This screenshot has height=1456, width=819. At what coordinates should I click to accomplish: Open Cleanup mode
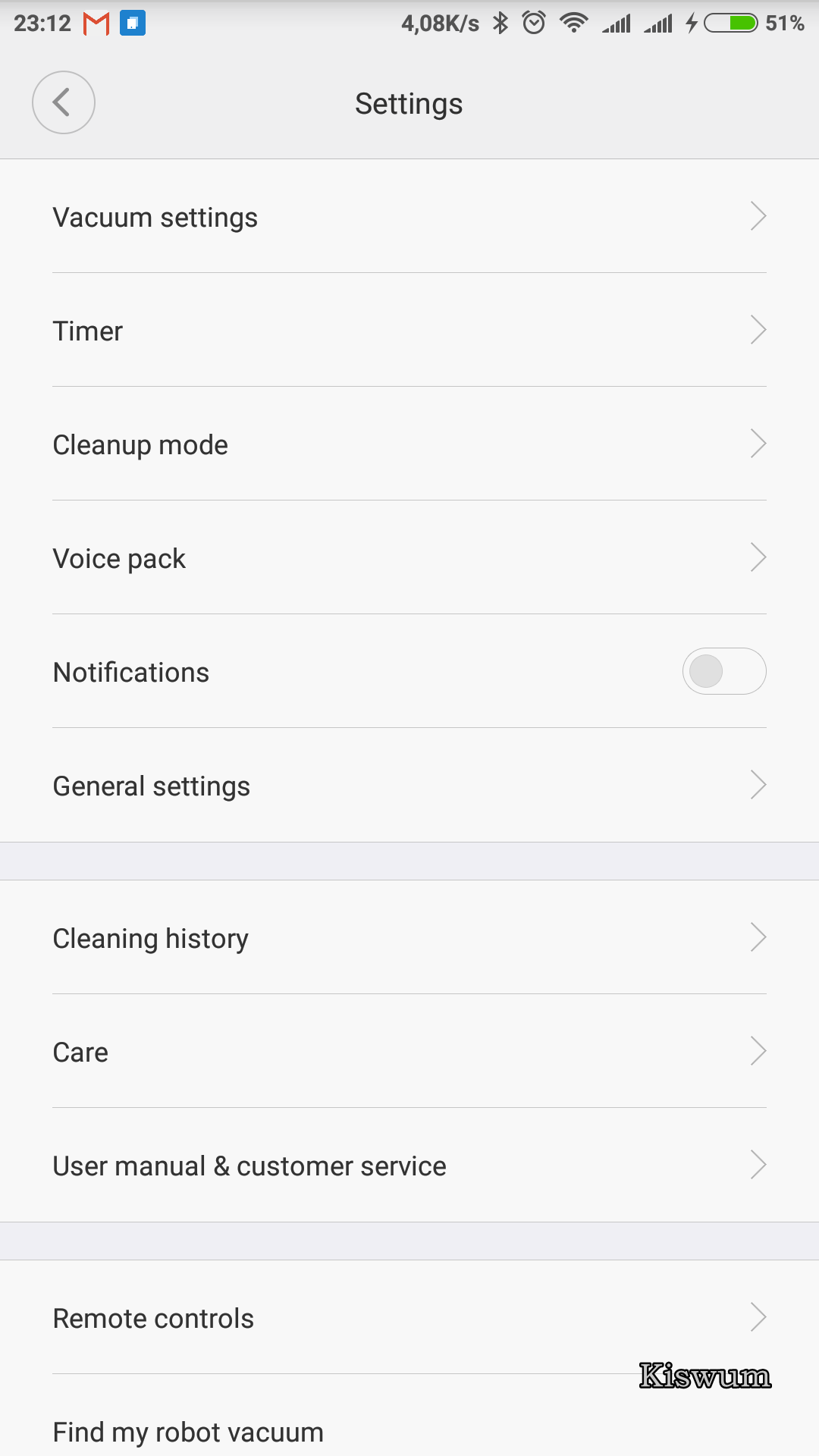click(x=409, y=444)
